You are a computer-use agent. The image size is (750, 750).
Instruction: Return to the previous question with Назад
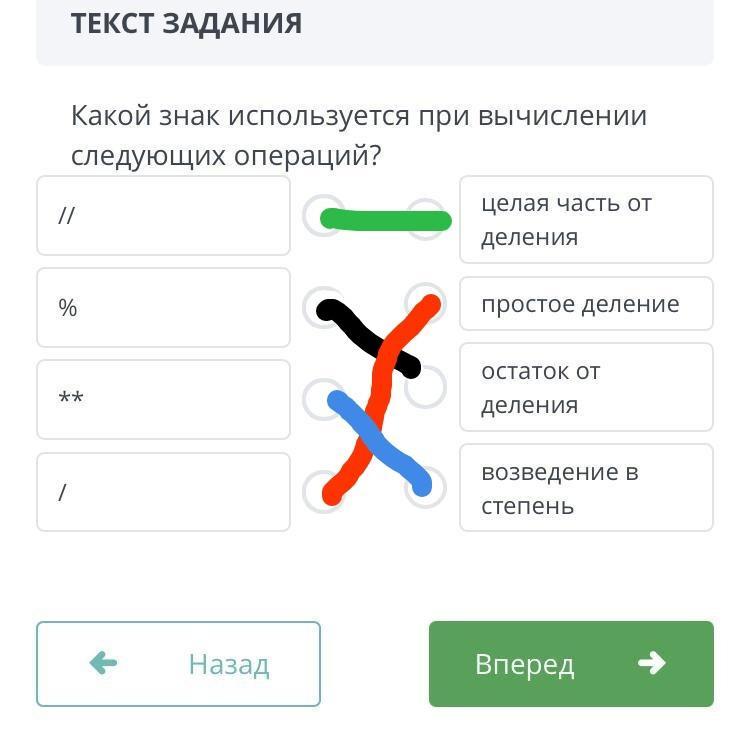(178, 664)
